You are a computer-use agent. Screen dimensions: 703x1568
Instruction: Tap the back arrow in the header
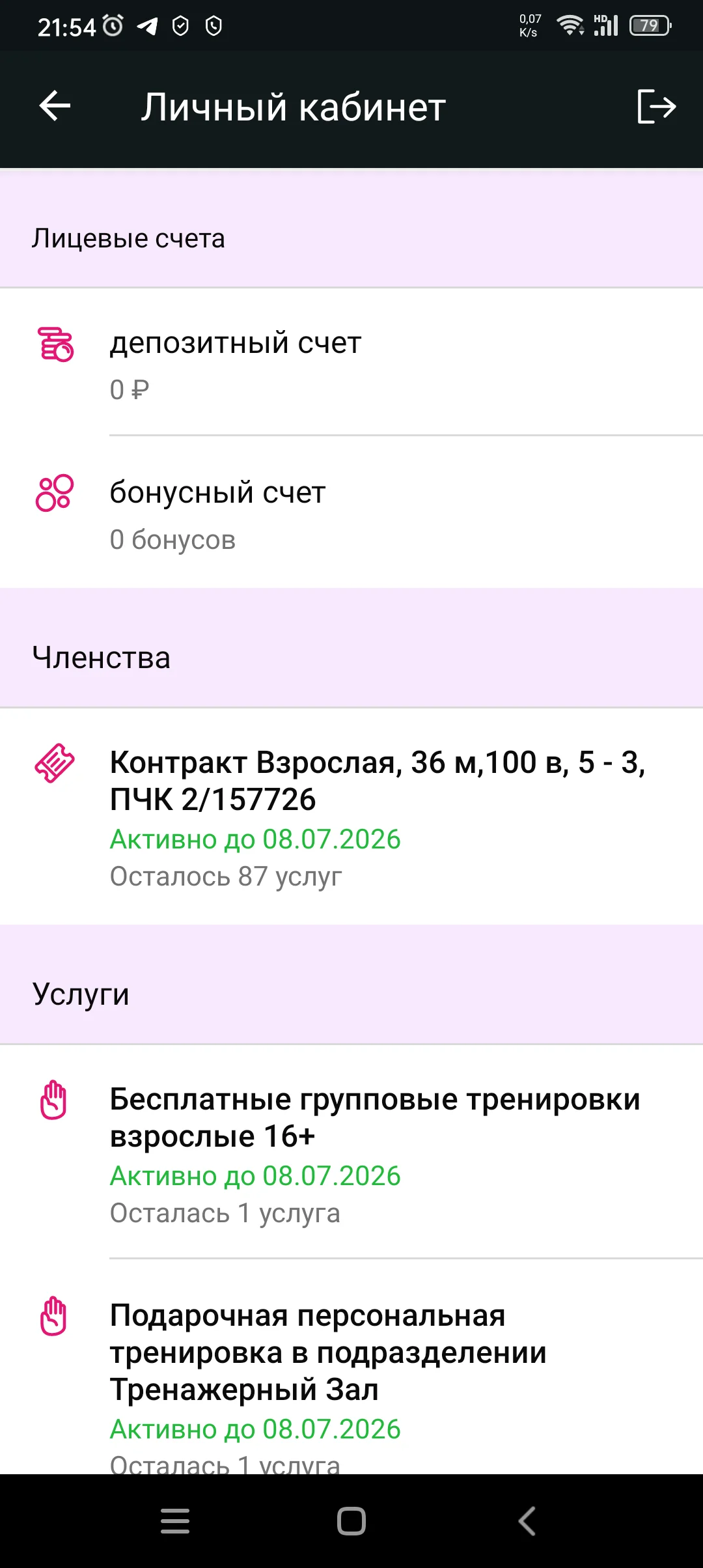click(55, 107)
